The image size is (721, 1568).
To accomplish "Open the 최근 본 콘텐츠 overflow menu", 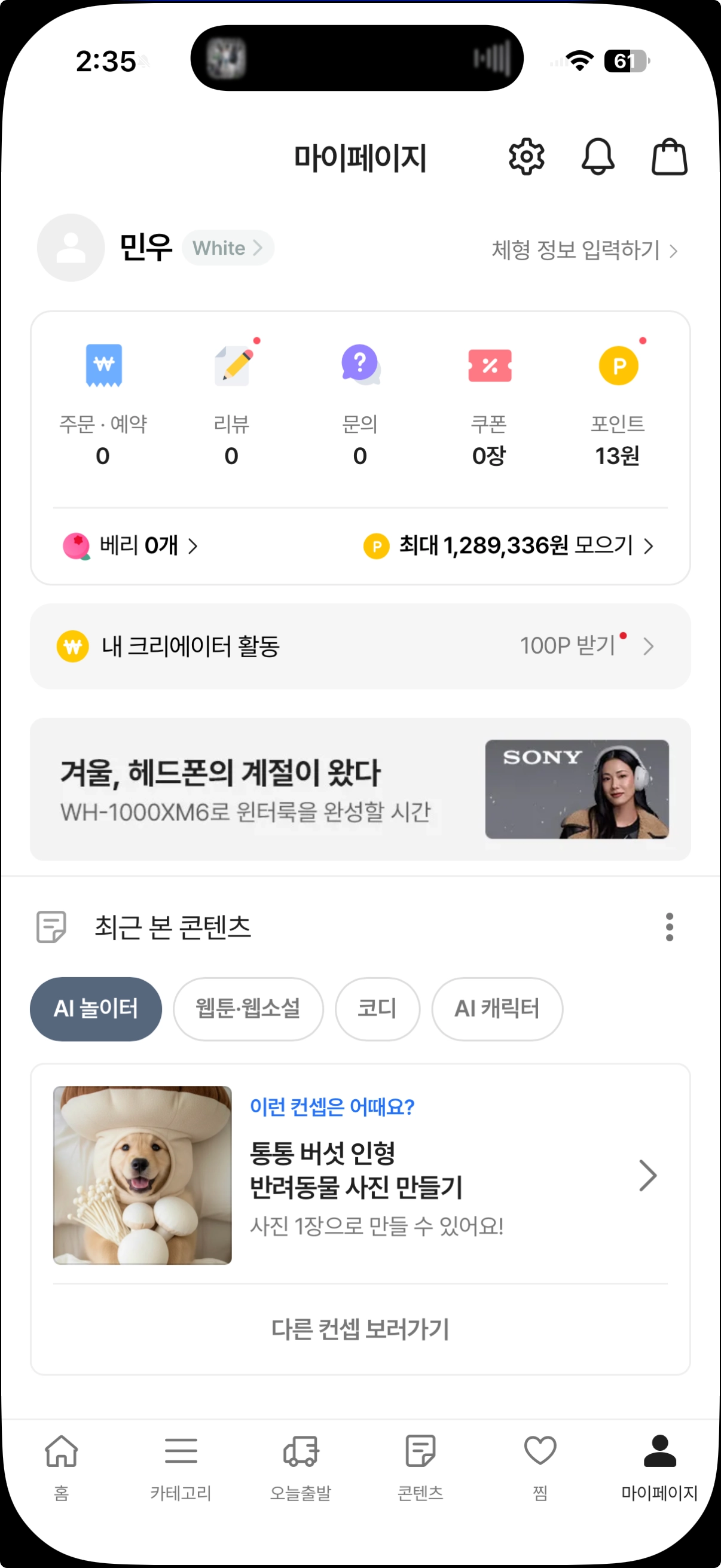I will 669,926.
